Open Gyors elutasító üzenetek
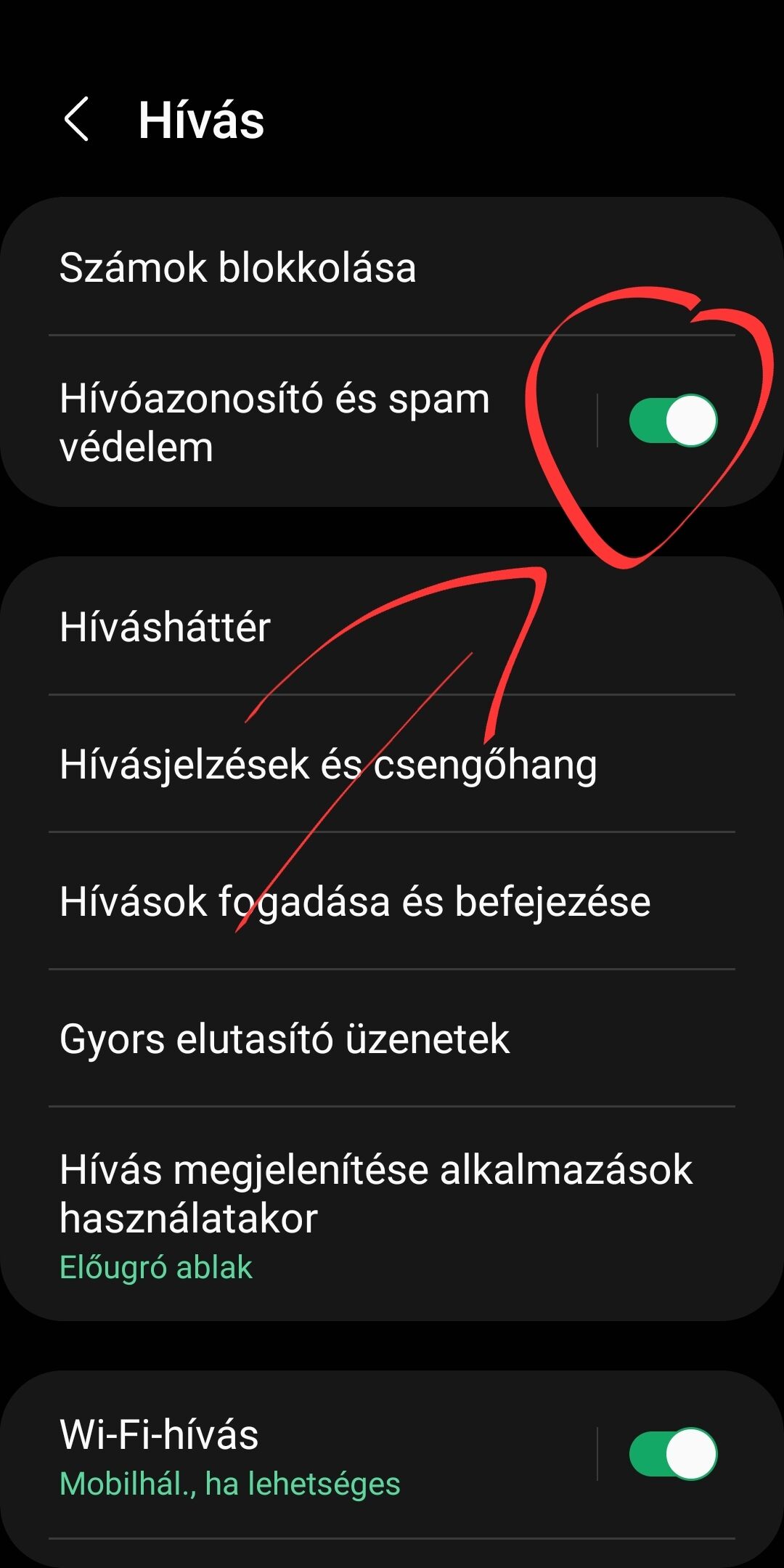 coord(285,1039)
